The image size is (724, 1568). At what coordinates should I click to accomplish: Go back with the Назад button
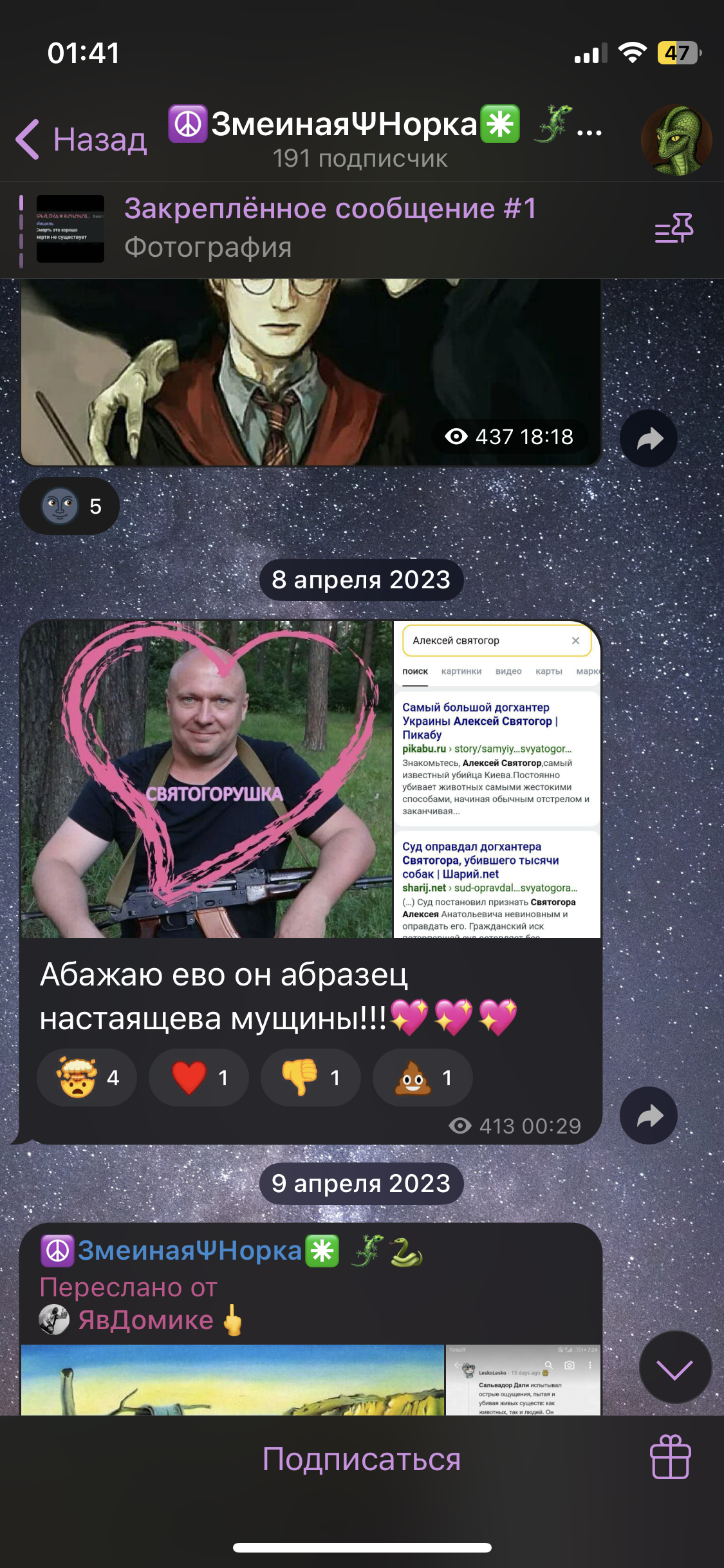(82, 139)
